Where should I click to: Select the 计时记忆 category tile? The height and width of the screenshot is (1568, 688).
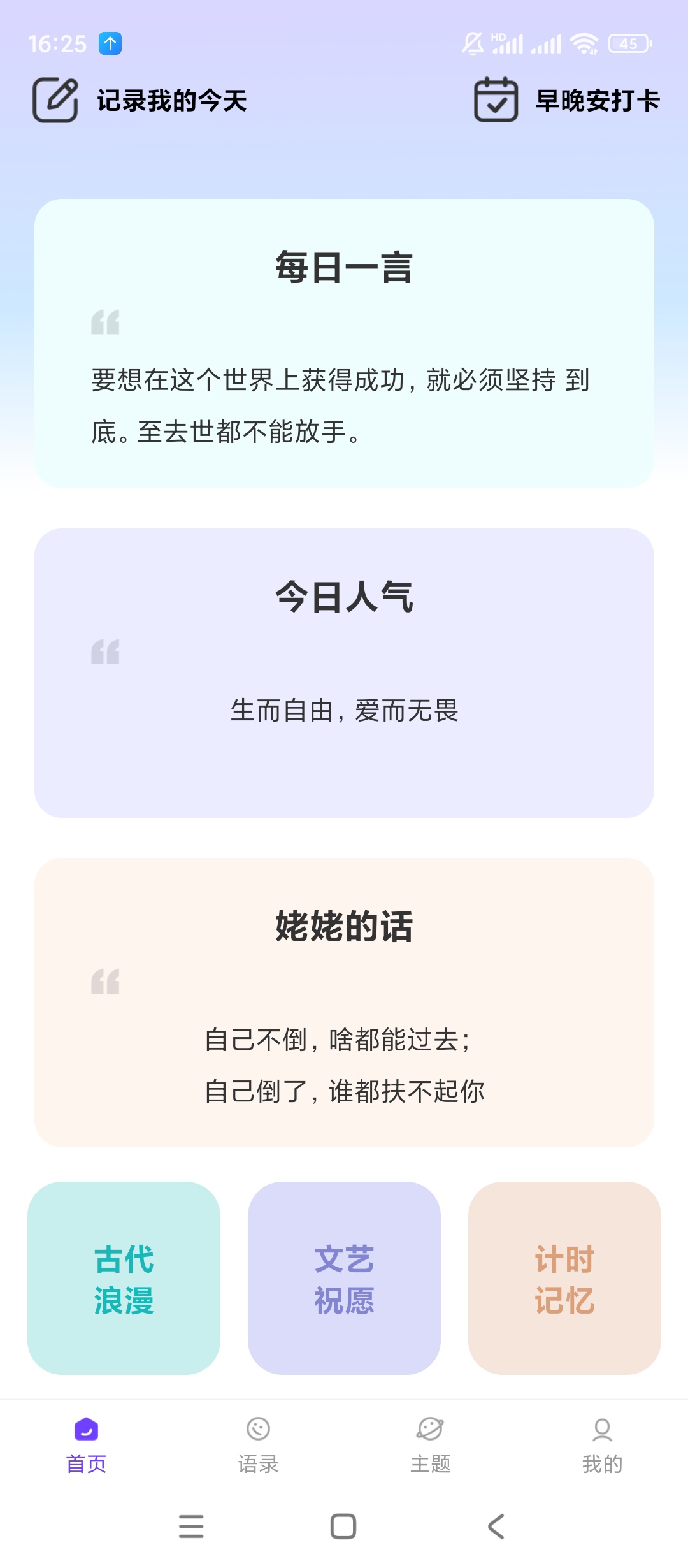[564, 1278]
